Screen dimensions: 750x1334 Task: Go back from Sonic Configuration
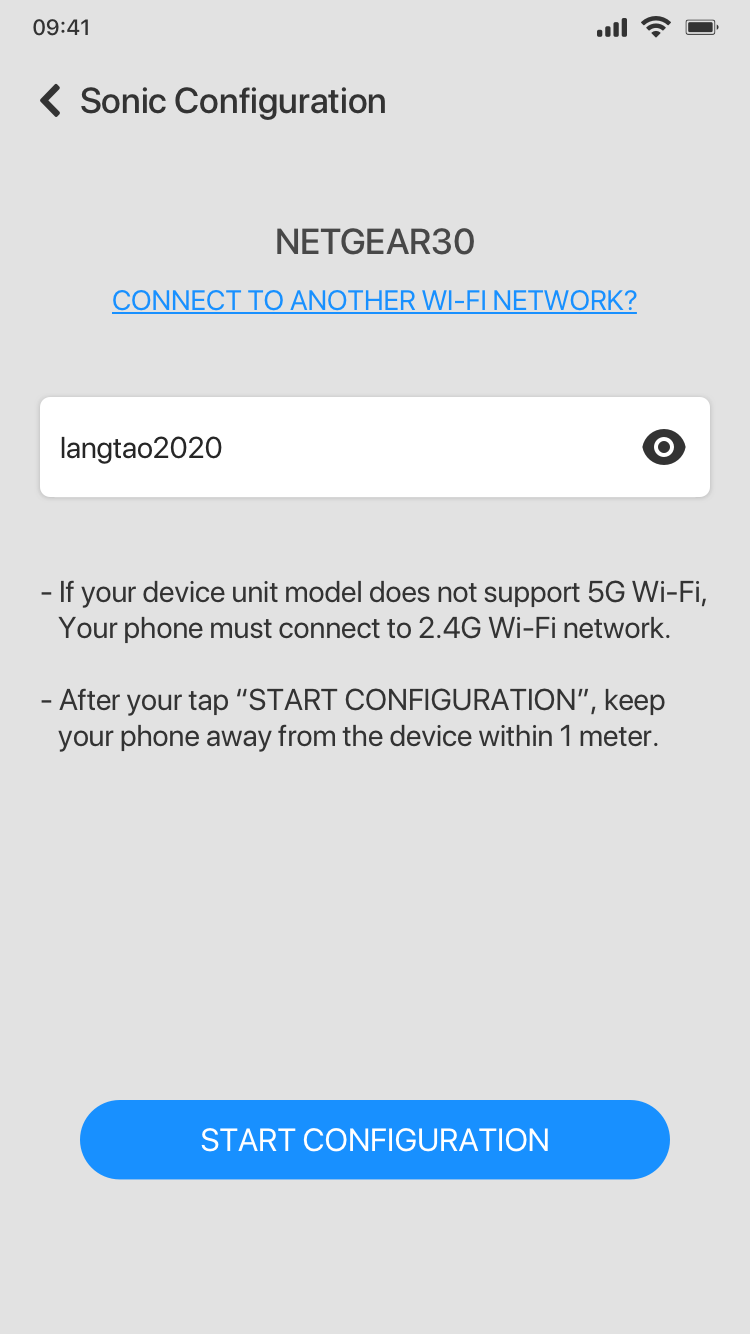pos(50,101)
